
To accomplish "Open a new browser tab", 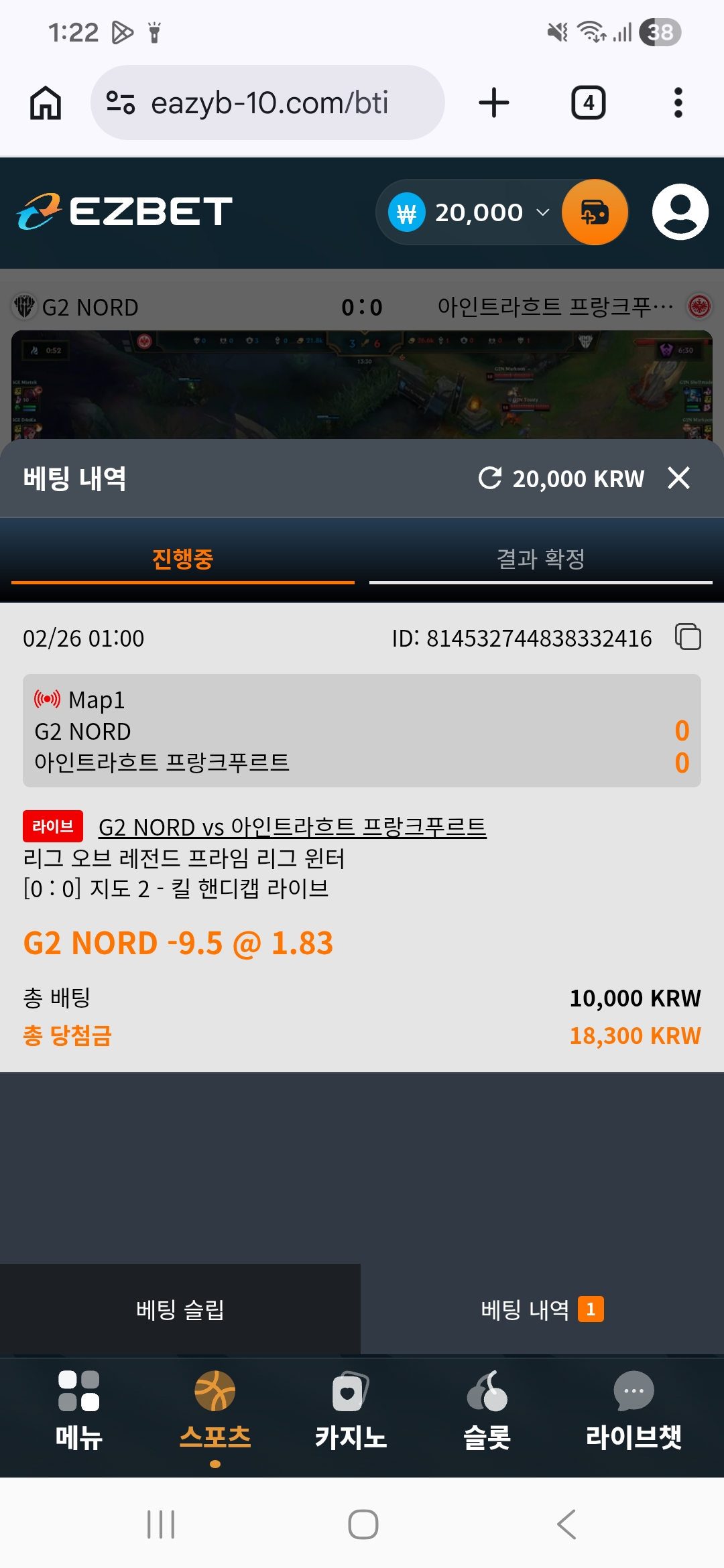I will [x=494, y=103].
